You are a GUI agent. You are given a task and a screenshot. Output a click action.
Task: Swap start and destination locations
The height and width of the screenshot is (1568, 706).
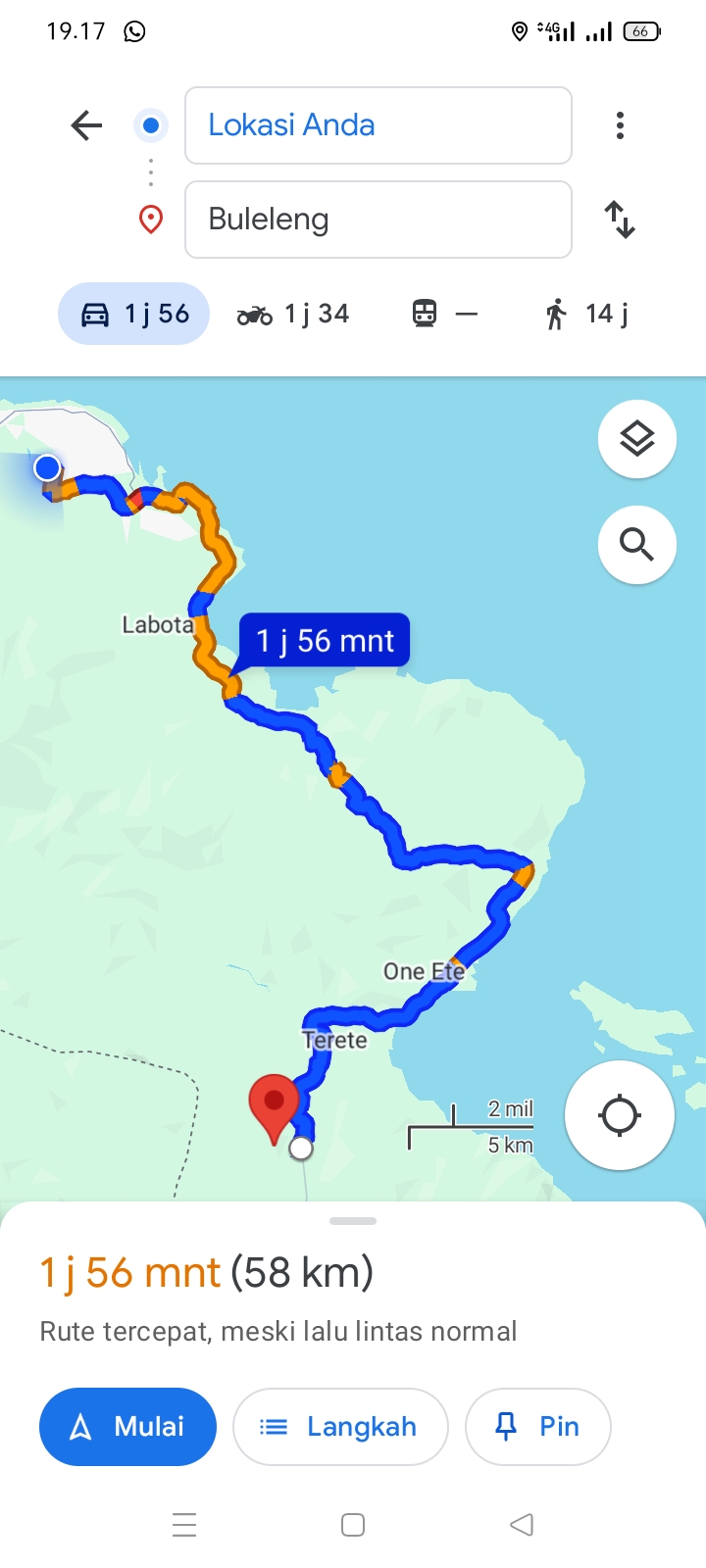coord(620,220)
